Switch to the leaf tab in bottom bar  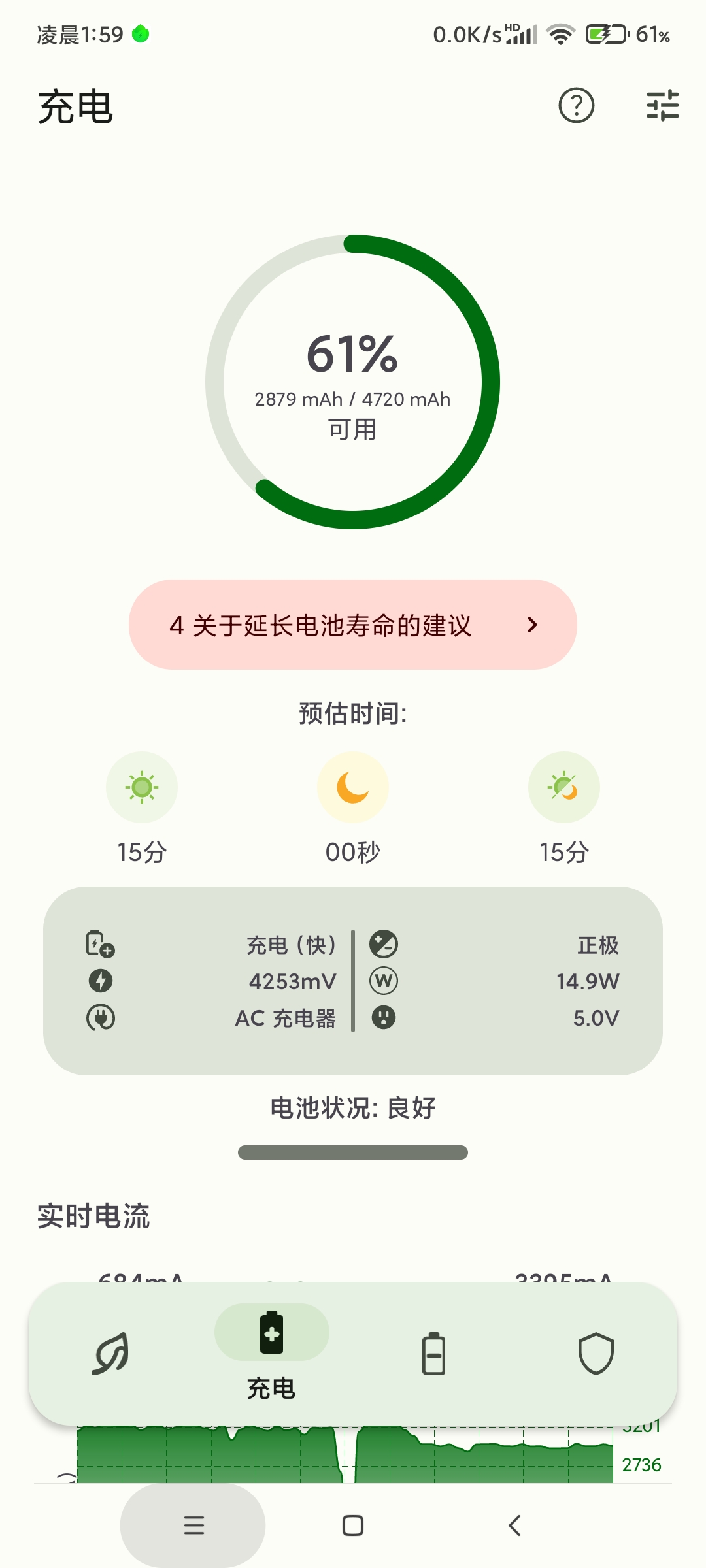tap(110, 1354)
